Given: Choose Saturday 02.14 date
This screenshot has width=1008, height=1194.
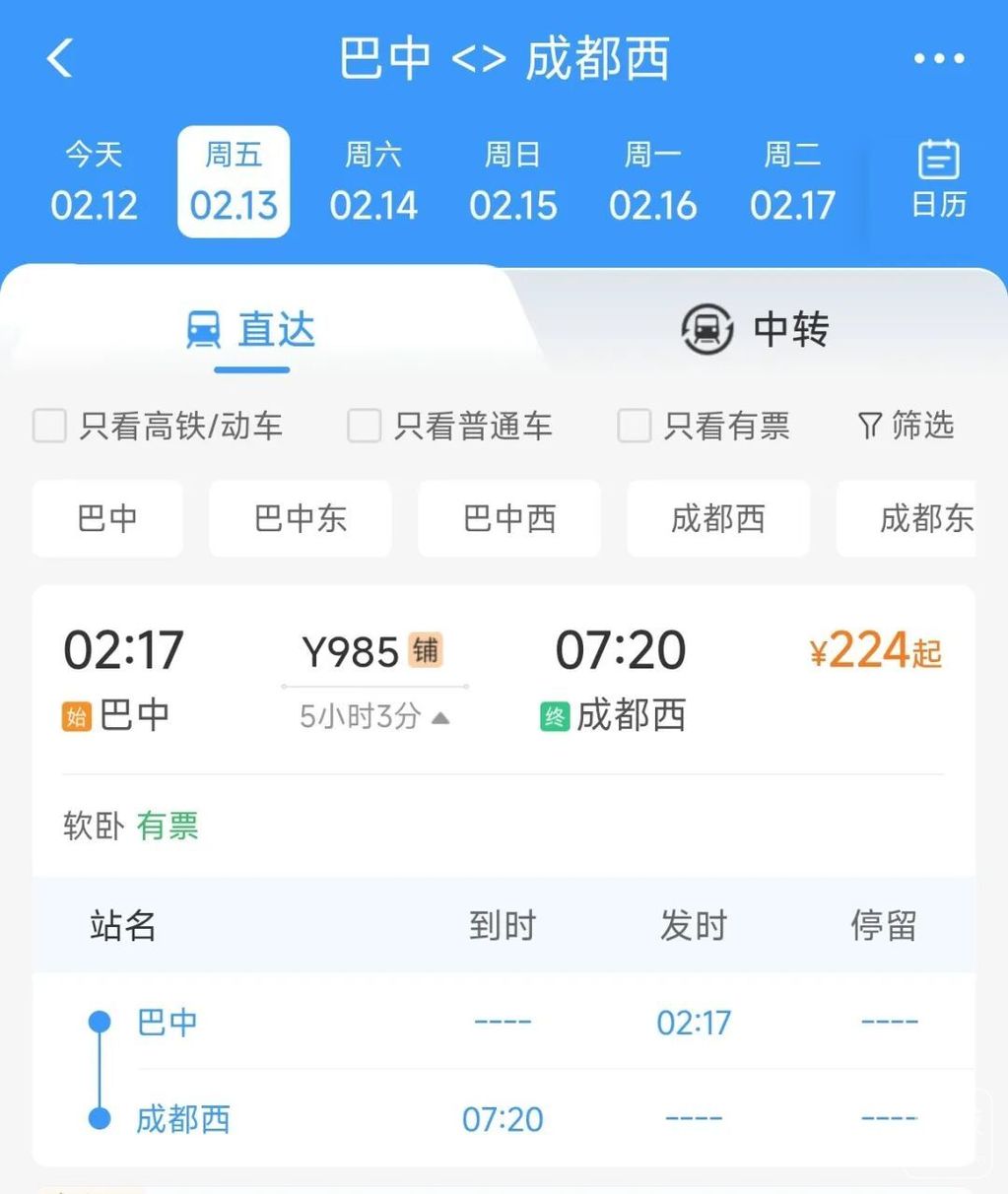Looking at the screenshot, I should pyautogui.click(x=373, y=181).
